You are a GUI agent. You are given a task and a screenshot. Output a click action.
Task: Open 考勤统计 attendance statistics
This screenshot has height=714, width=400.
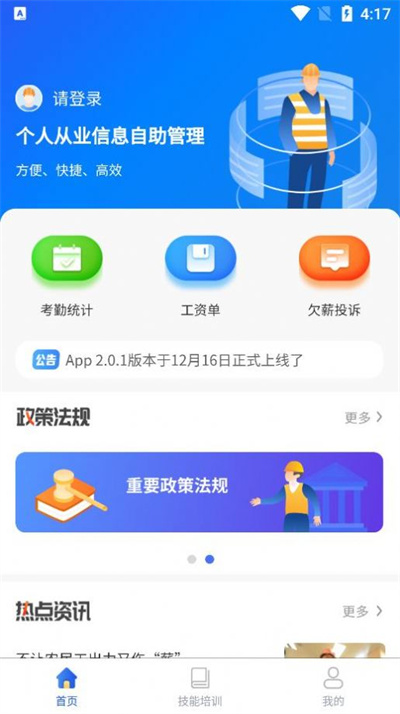click(67, 276)
